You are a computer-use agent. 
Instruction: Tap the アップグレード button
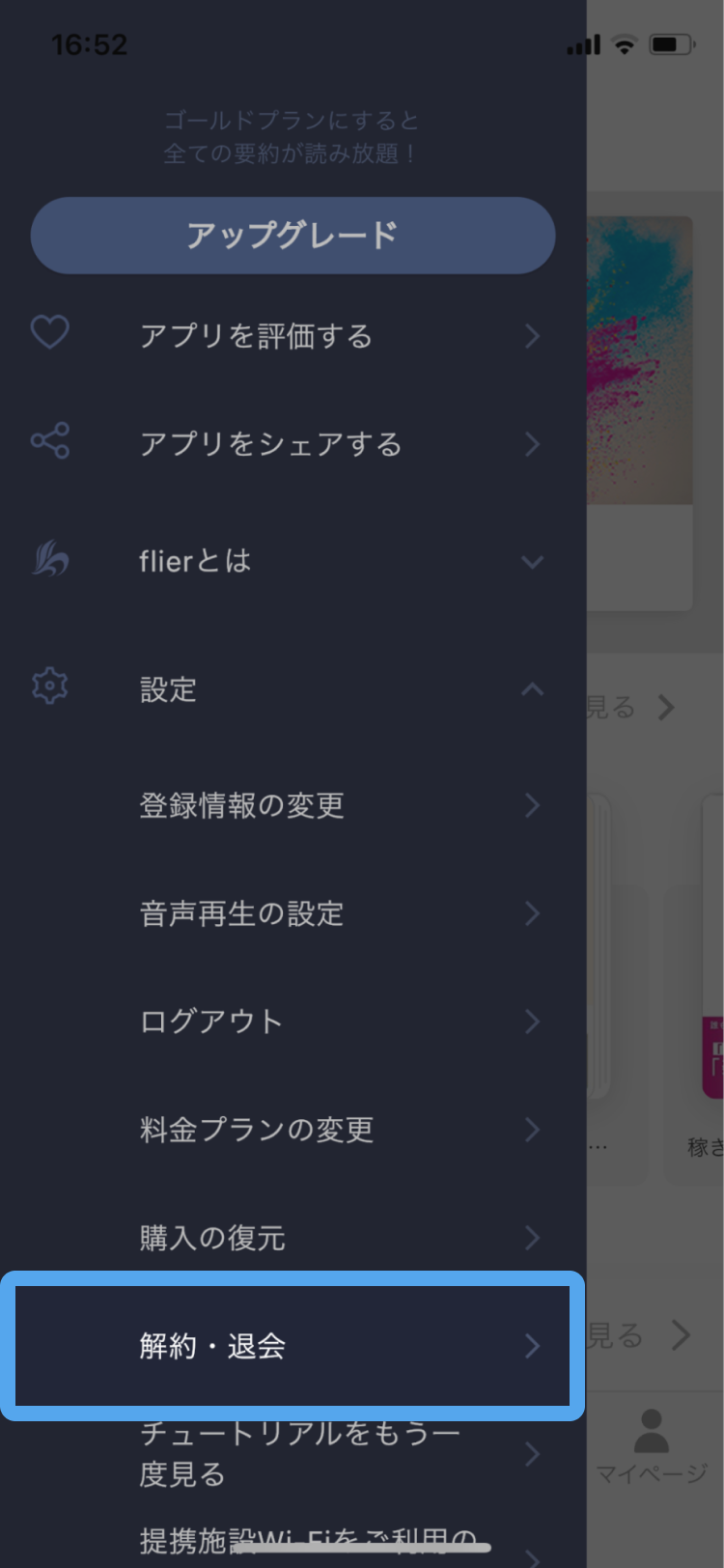click(x=292, y=236)
